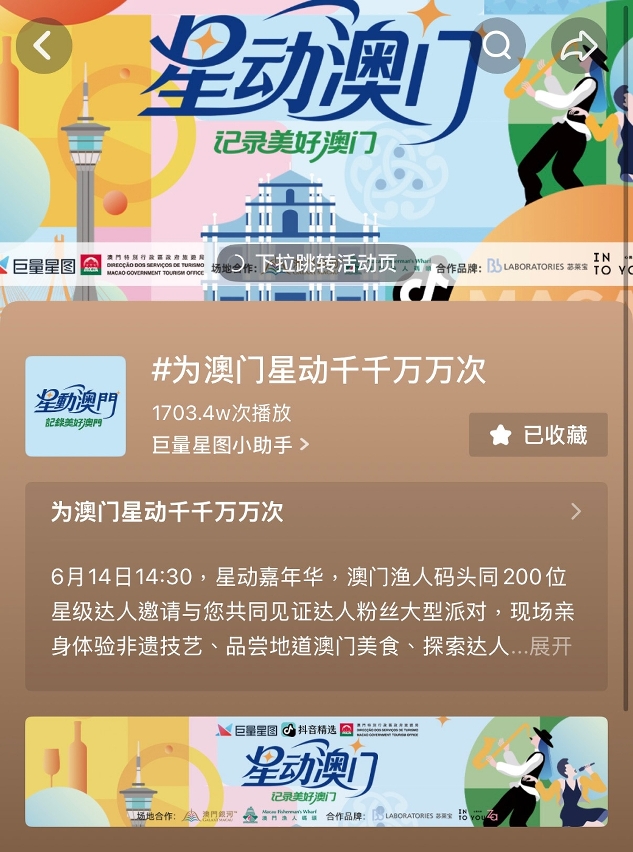Open the 星动澳门 banner at the bottom
This screenshot has width=633, height=852.
coord(316,771)
